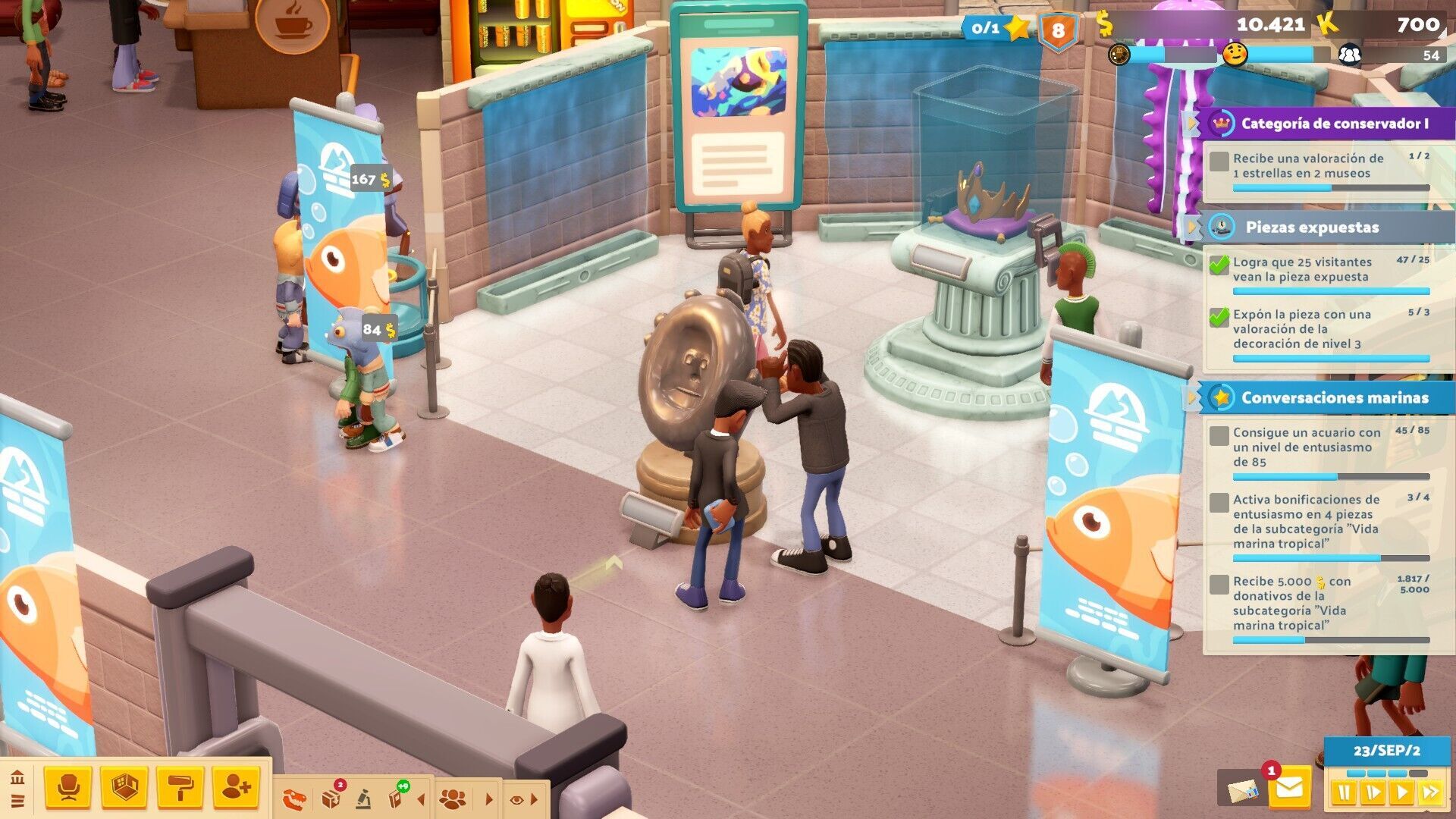This screenshot has width=1456, height=819.
Task: Toggle the eye visualization modes
Action: (516, 799)
